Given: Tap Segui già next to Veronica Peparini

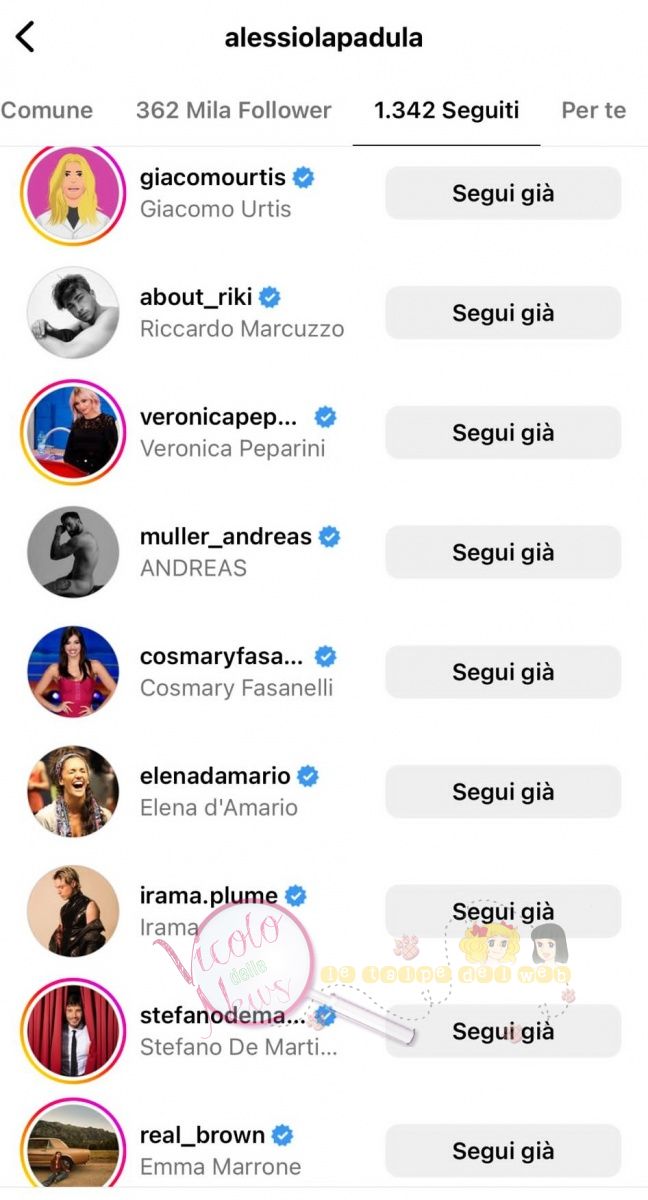Looking at the screenshot, I should tap(503, 433).
